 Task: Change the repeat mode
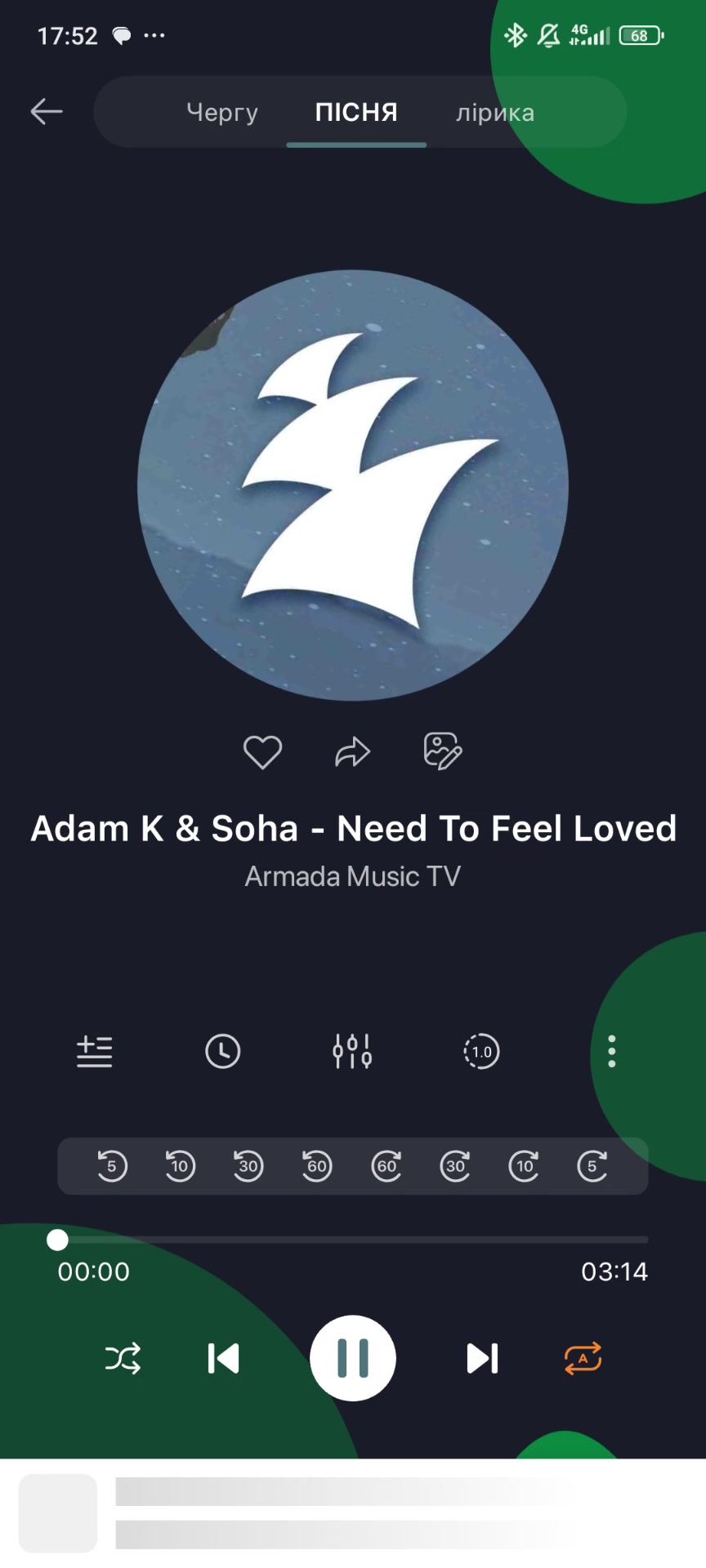[x=583, y=1359]
